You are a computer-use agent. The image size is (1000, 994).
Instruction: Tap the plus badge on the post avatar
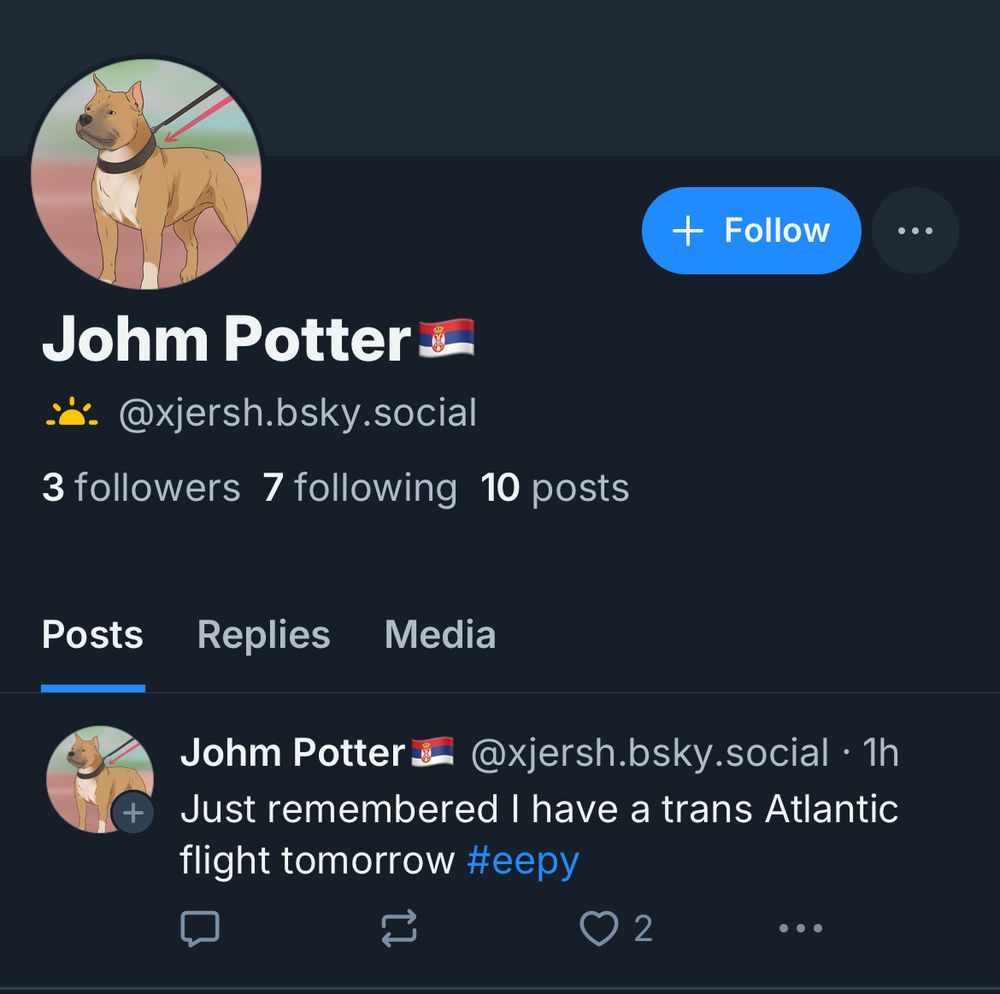click(x=133, y=813)
